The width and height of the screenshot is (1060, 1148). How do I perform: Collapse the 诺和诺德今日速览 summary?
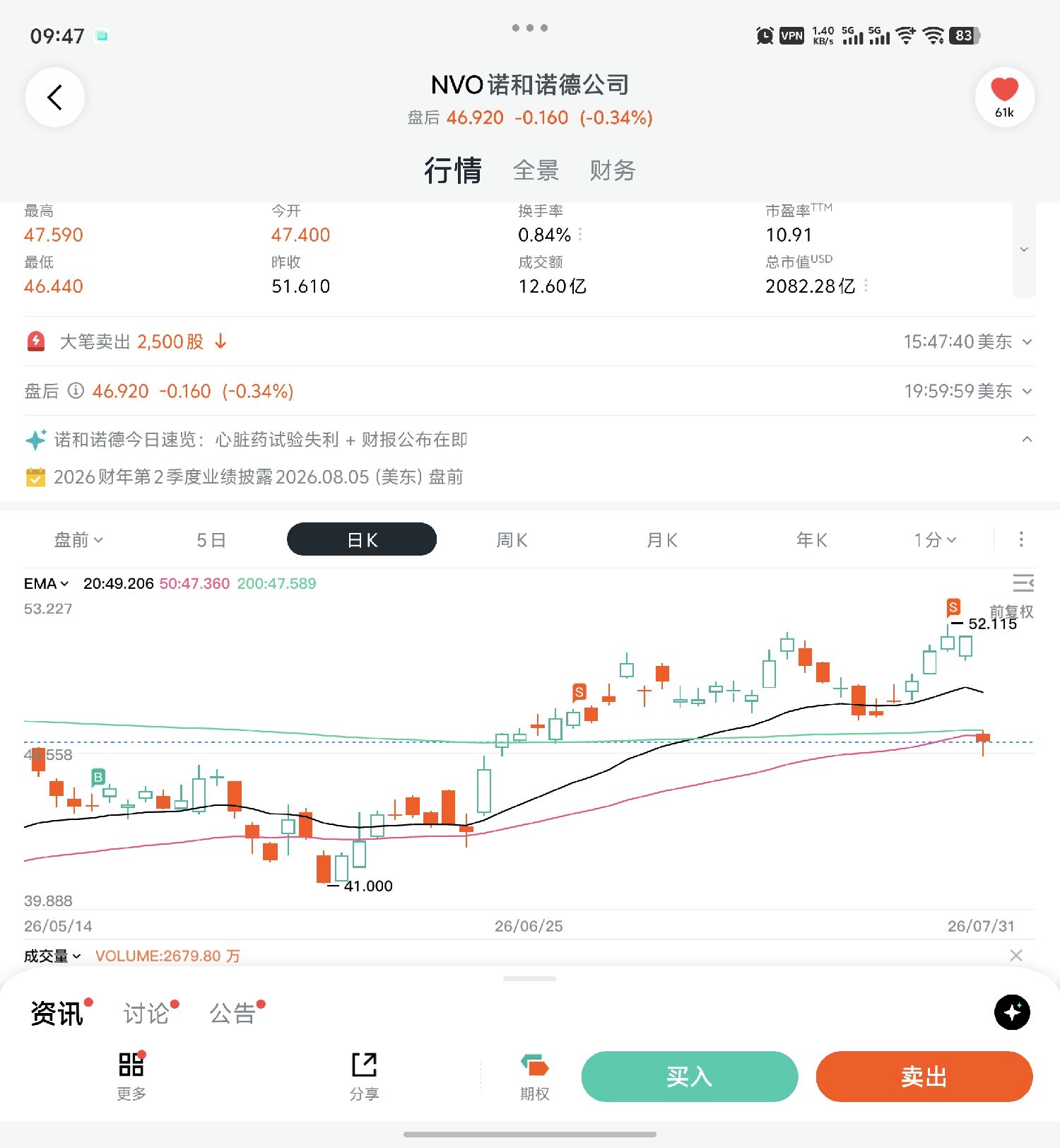[x=1027, y=440]
